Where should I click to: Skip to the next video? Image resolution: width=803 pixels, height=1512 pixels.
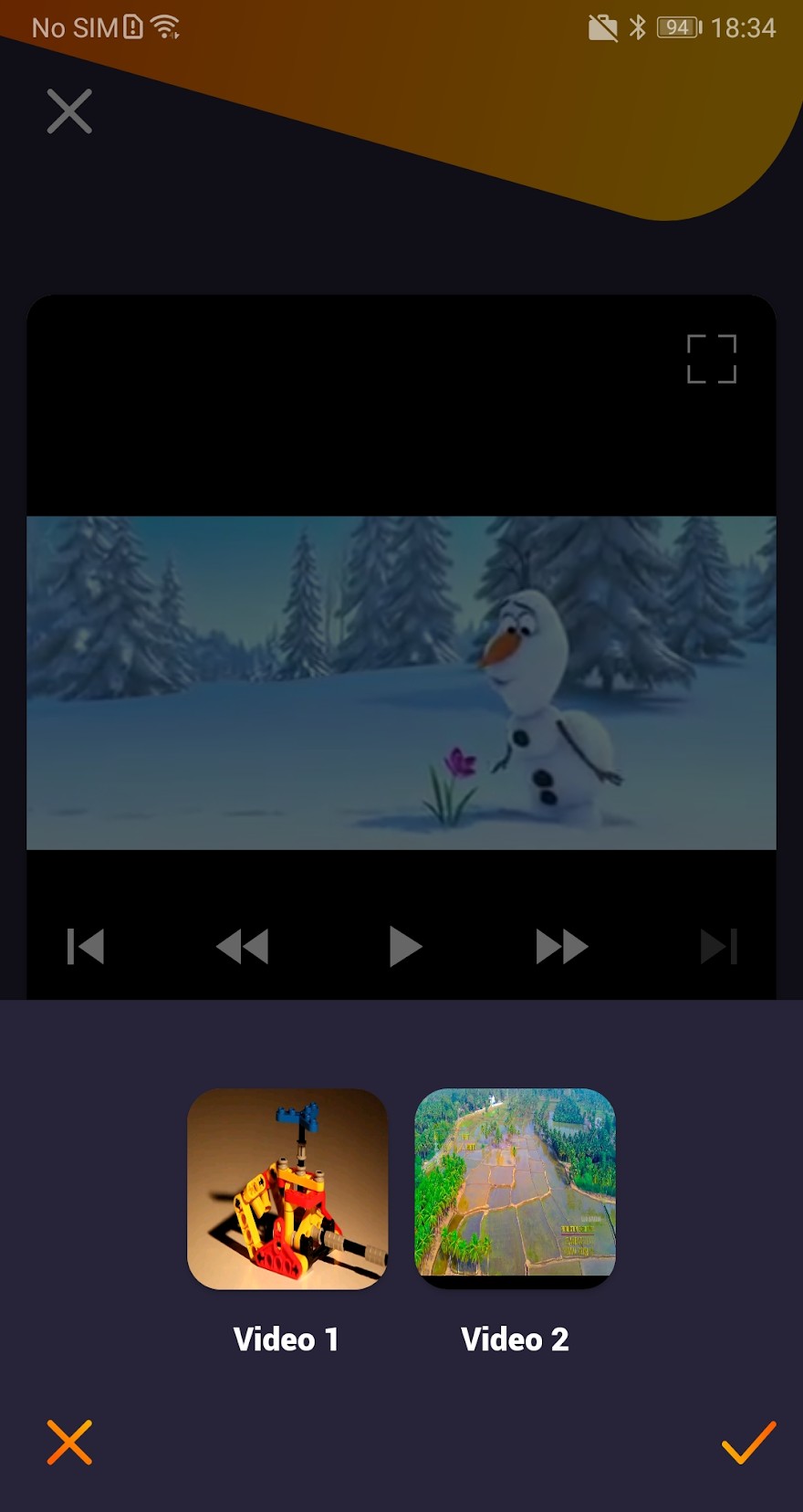[719, 947]
